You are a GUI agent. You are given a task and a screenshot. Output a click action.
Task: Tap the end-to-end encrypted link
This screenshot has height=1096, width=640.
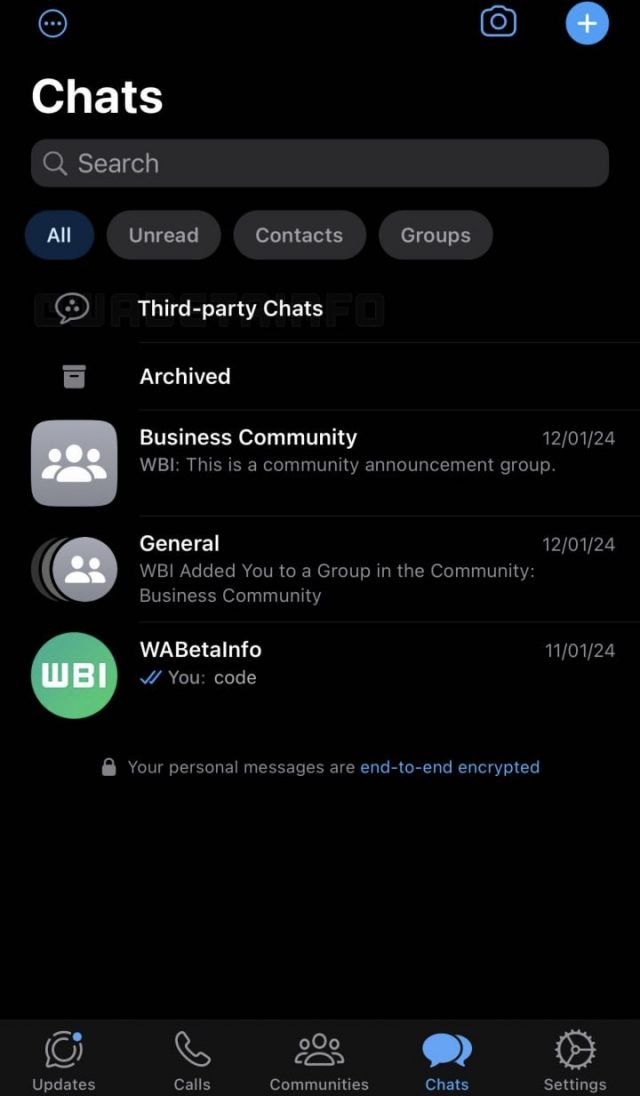pyautogui.click(x=449, y=767)
